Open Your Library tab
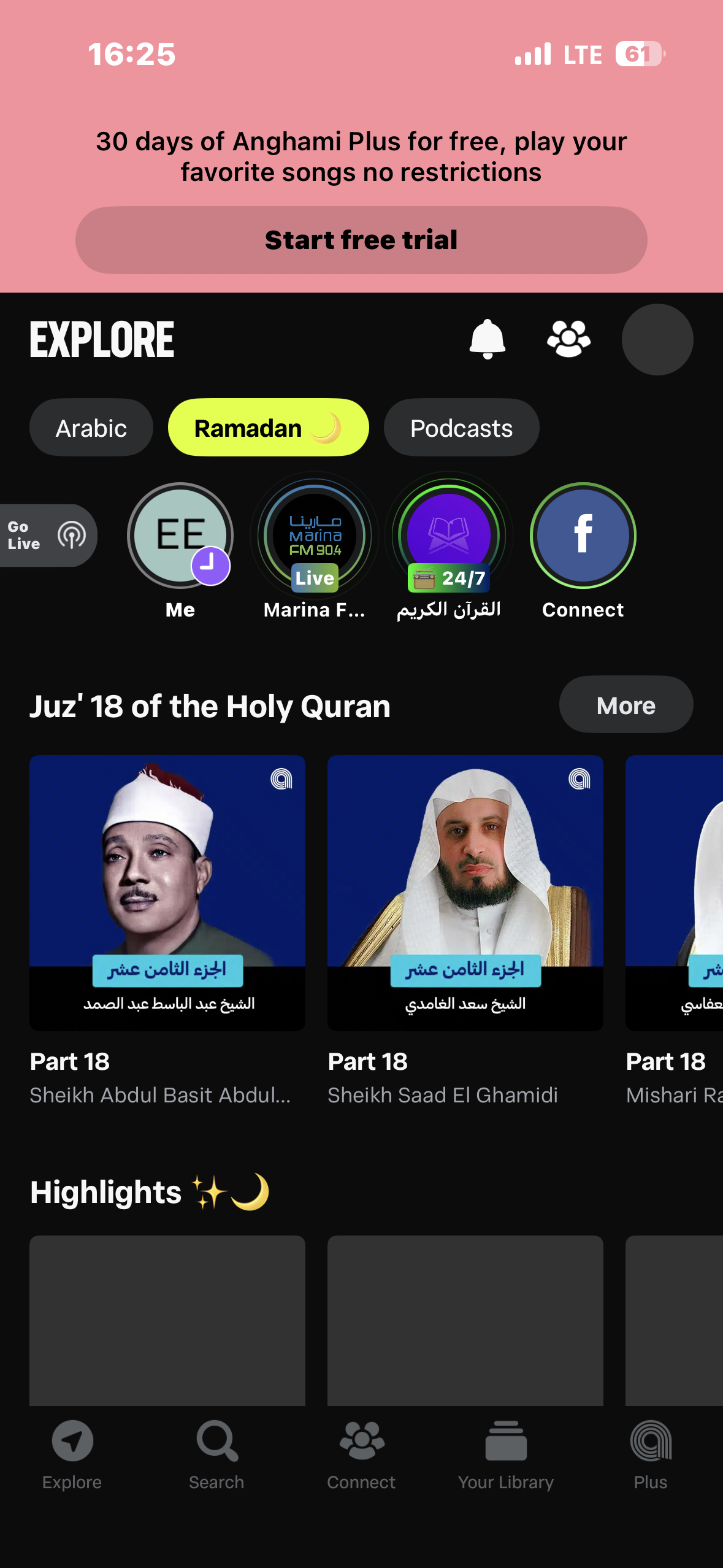Screen dimensions: 723x1568 pos(506,1454)
